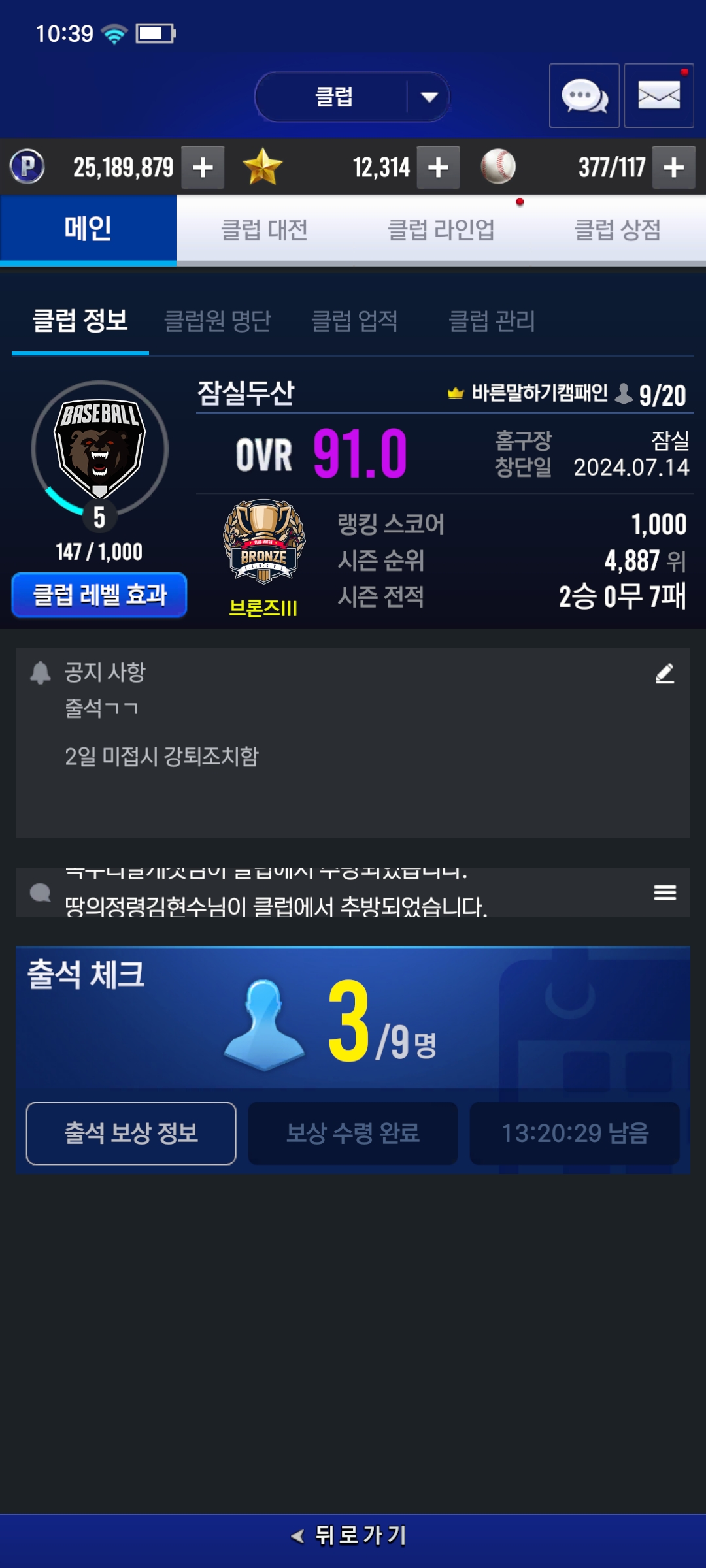The height and width of the screenshot is (1568, 706).
Task: Open the 클럽 업적 sub-tab
Action: click(354, 321)
